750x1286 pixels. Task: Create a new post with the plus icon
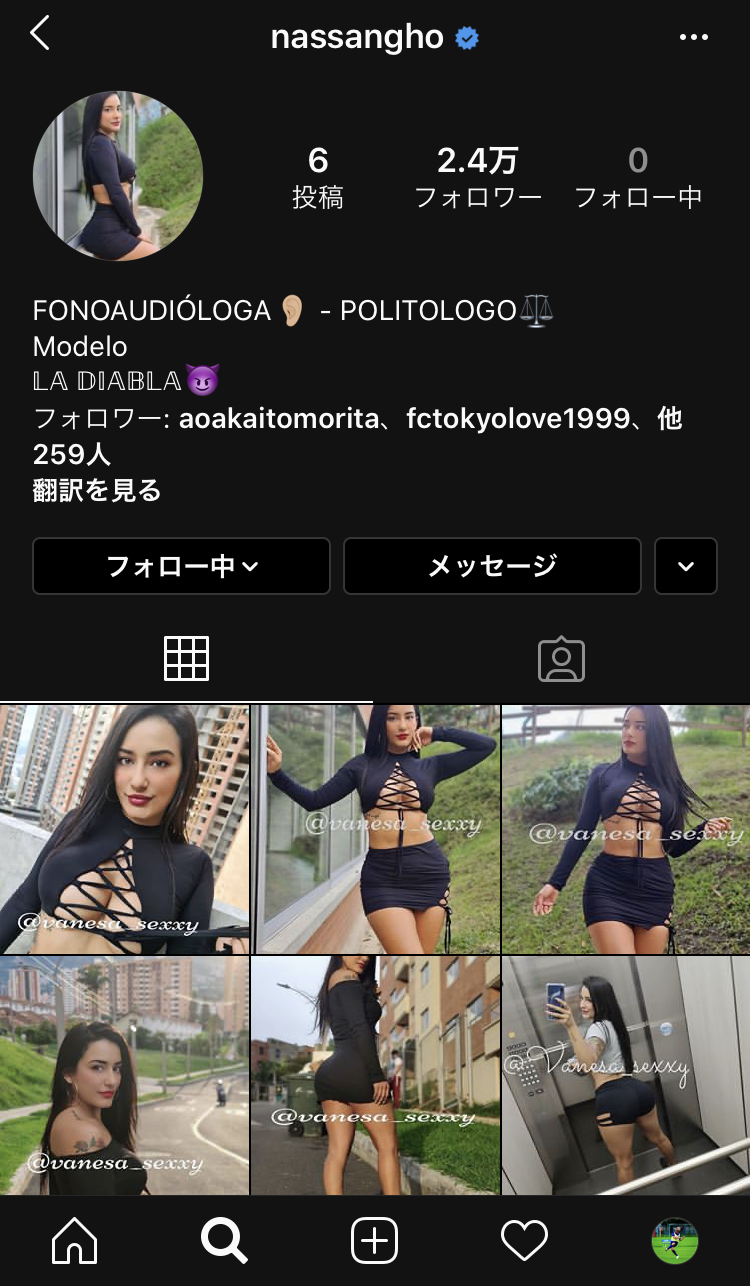pos(375,1242)
